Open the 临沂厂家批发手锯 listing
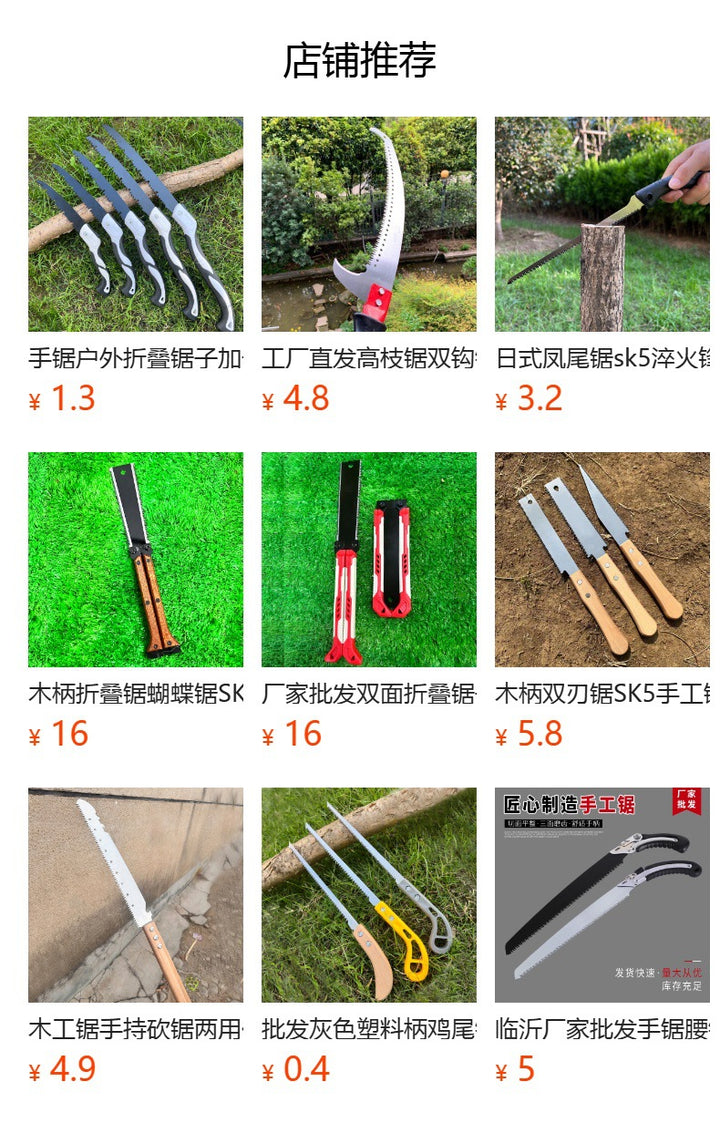Screen dimensions: 720x1123 click(602, 895)
